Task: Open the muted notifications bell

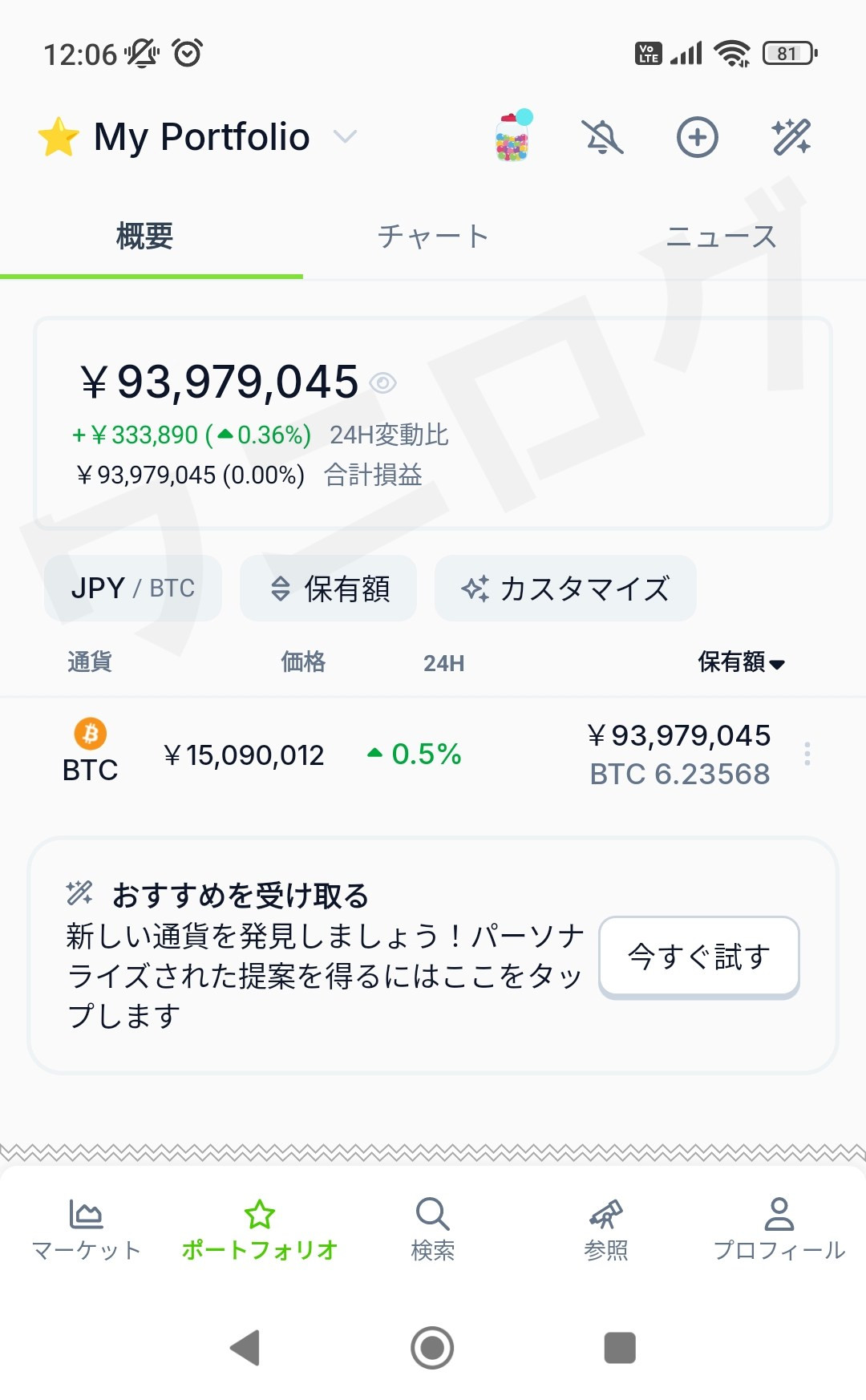Action: pos(603,137)
